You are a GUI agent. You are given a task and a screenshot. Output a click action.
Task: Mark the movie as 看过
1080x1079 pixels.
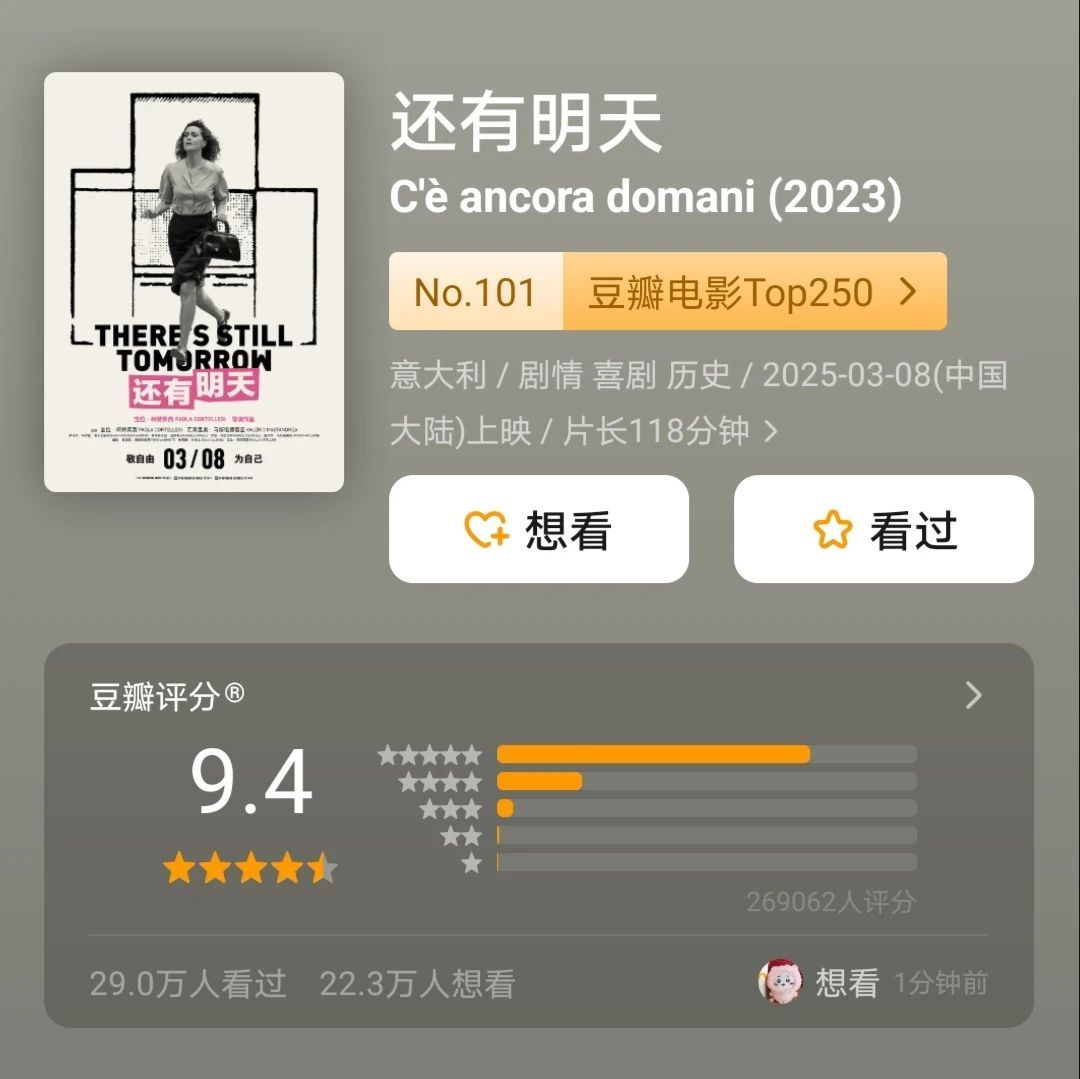click(x=883, y=529)
